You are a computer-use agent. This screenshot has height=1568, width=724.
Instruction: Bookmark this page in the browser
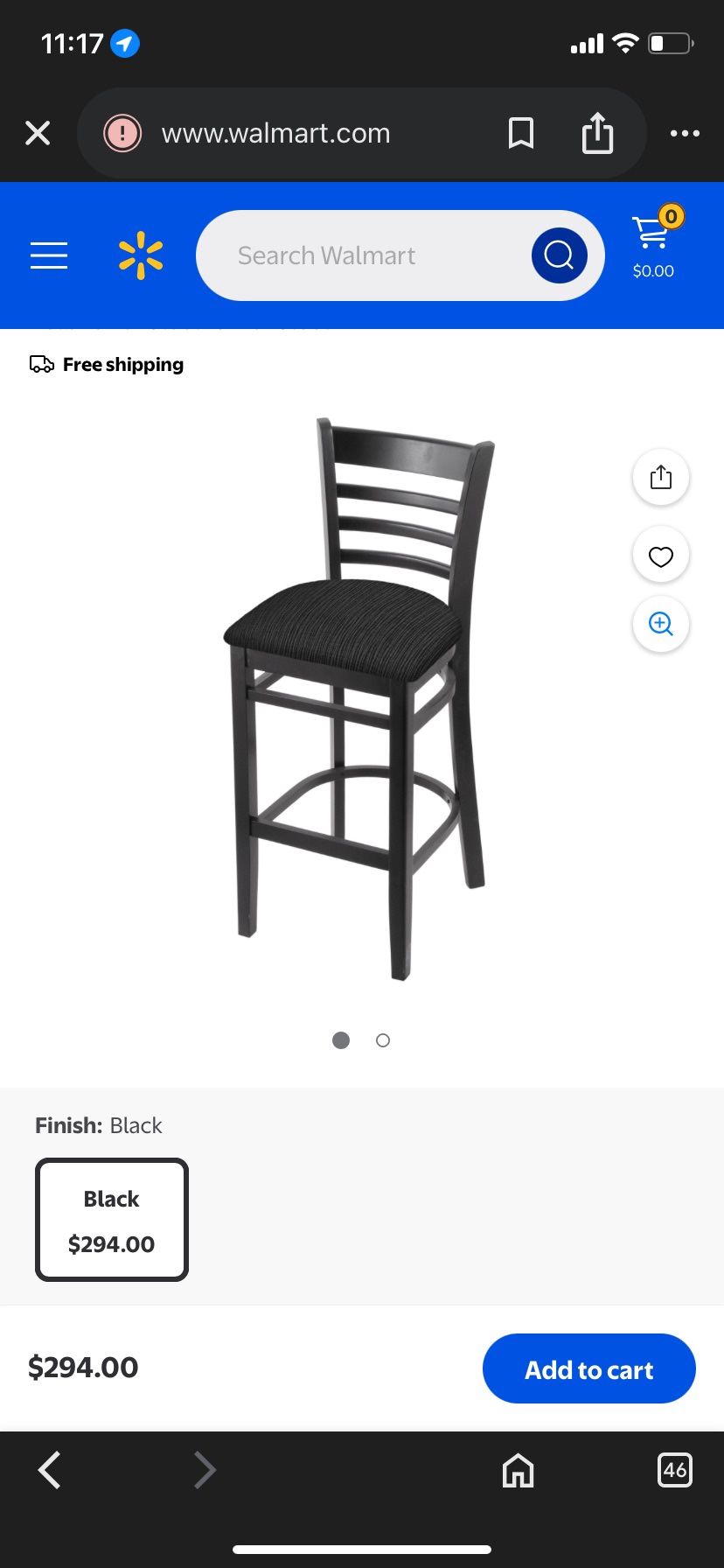521,132
